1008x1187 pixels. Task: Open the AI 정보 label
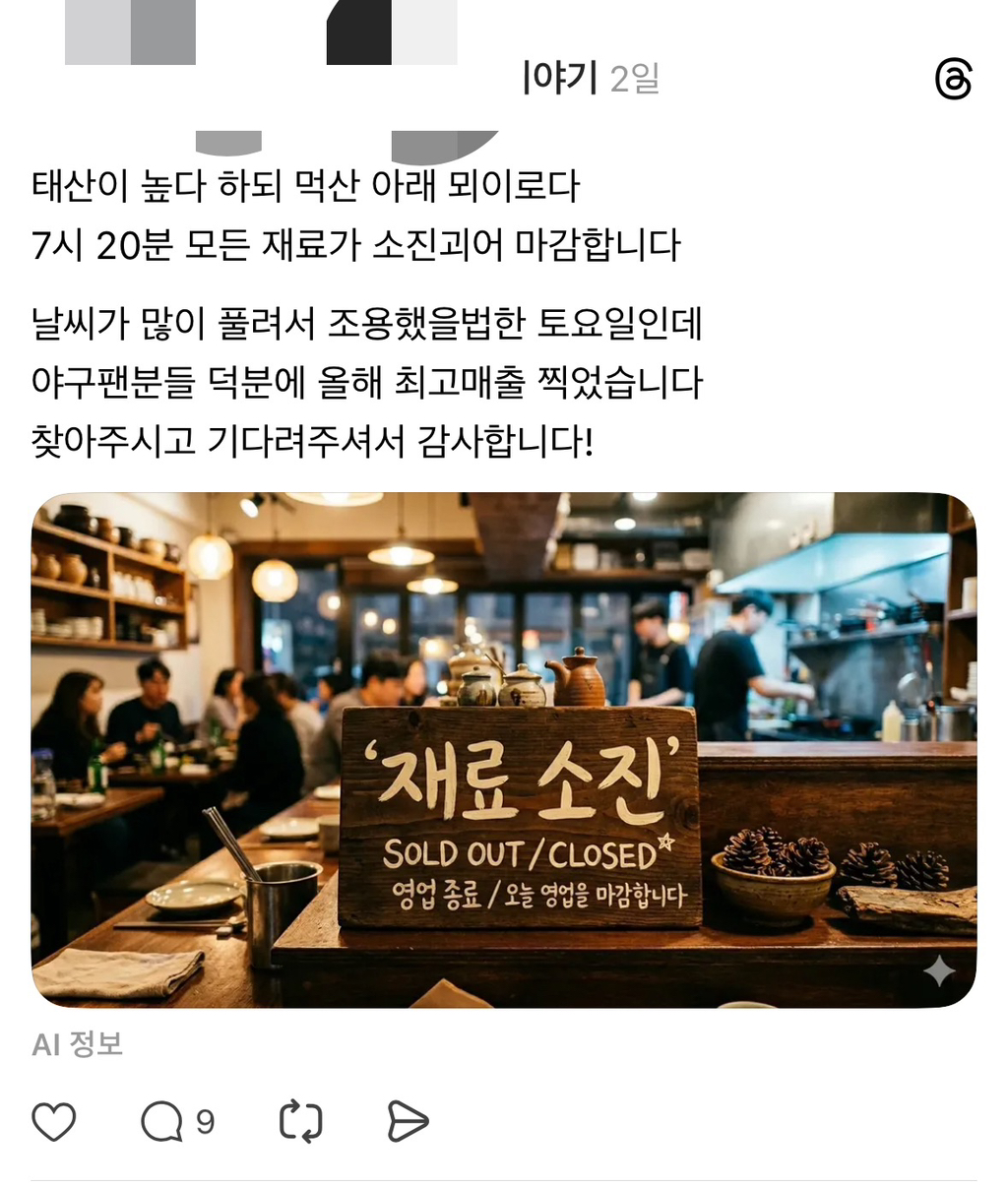tap(78, 1044)
